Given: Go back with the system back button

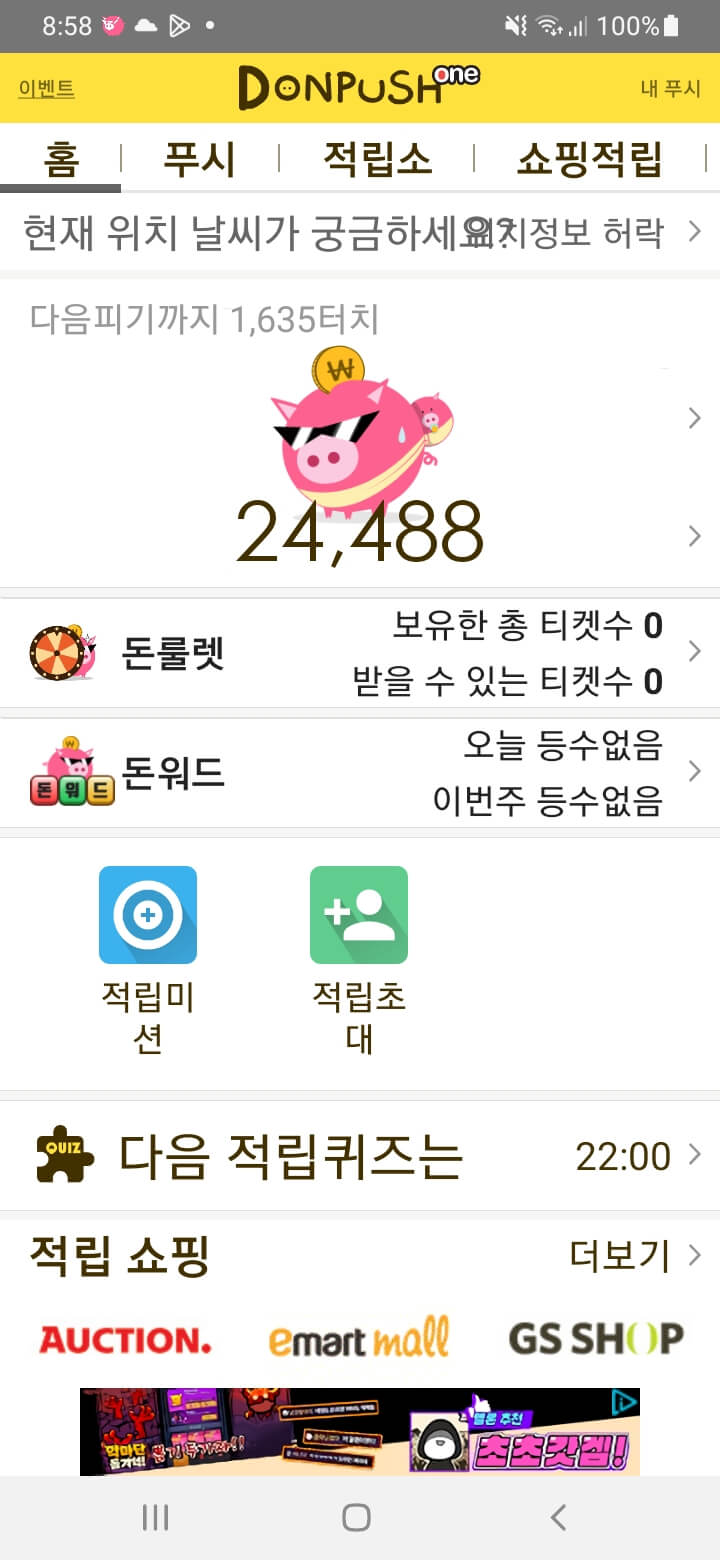Looking at the screenshot, I should point(559,1518).
